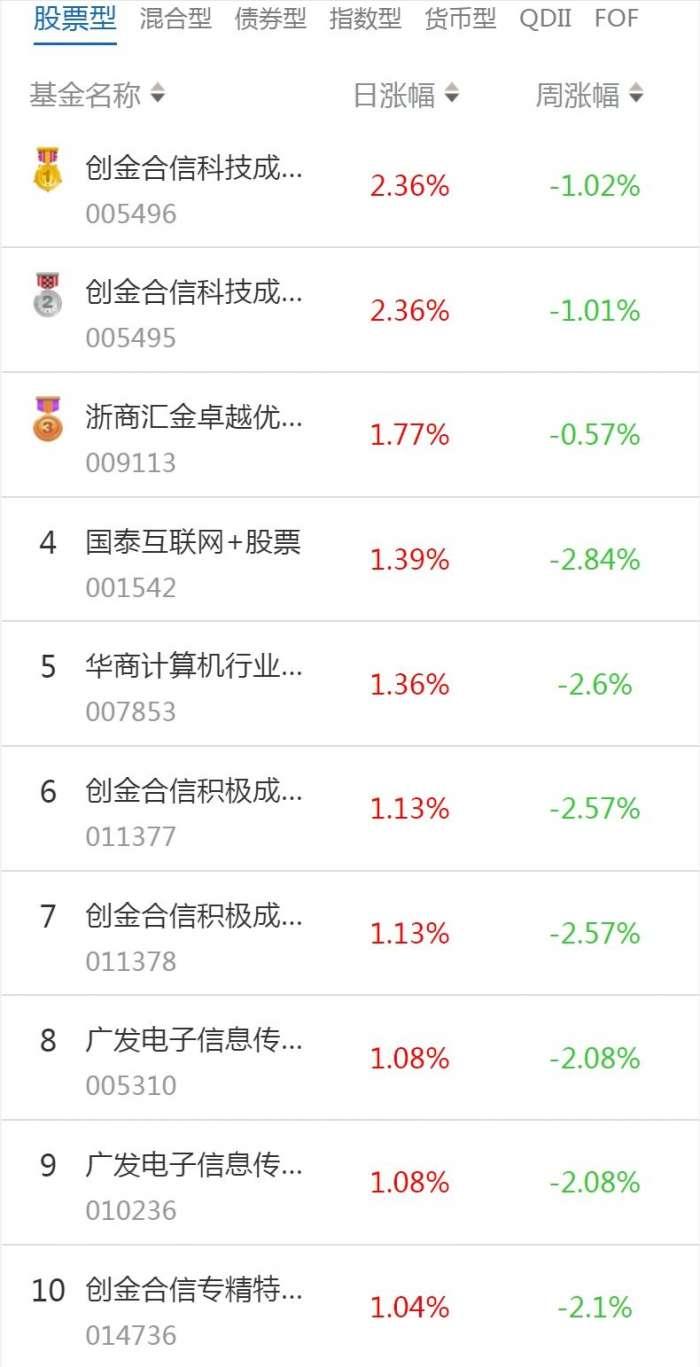The height and width of the screenshot is (1367, 700).
Task: Open fund 011378 details
Action: 350,933
